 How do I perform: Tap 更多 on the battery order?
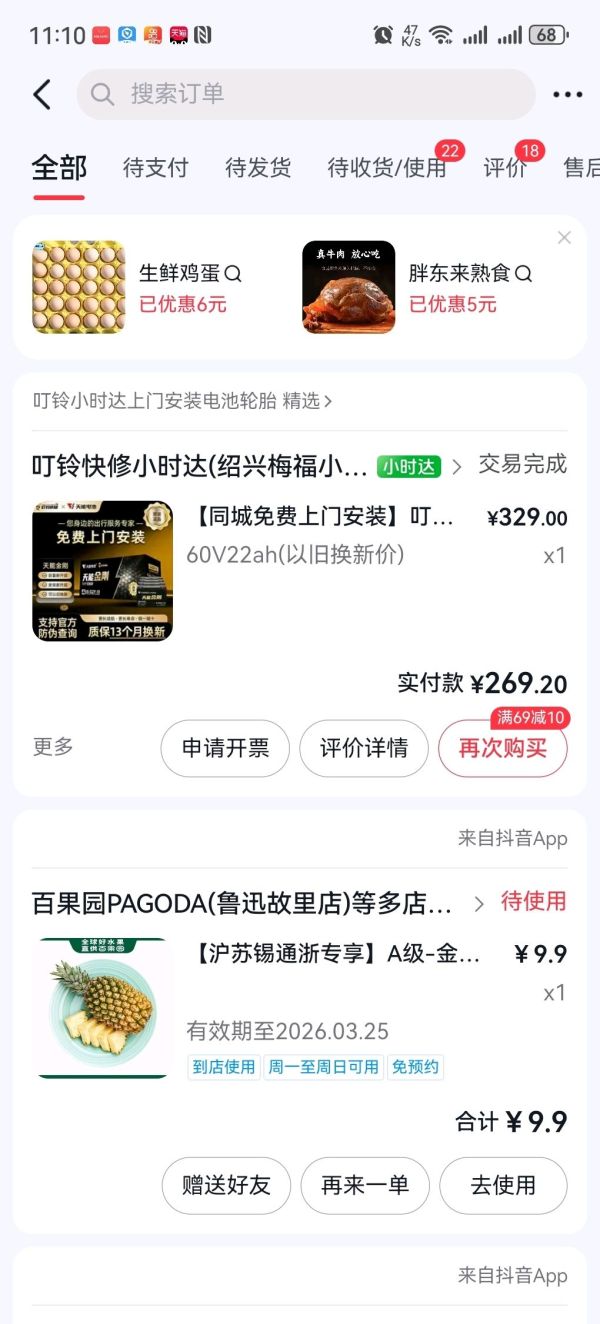tap(53, 747)
